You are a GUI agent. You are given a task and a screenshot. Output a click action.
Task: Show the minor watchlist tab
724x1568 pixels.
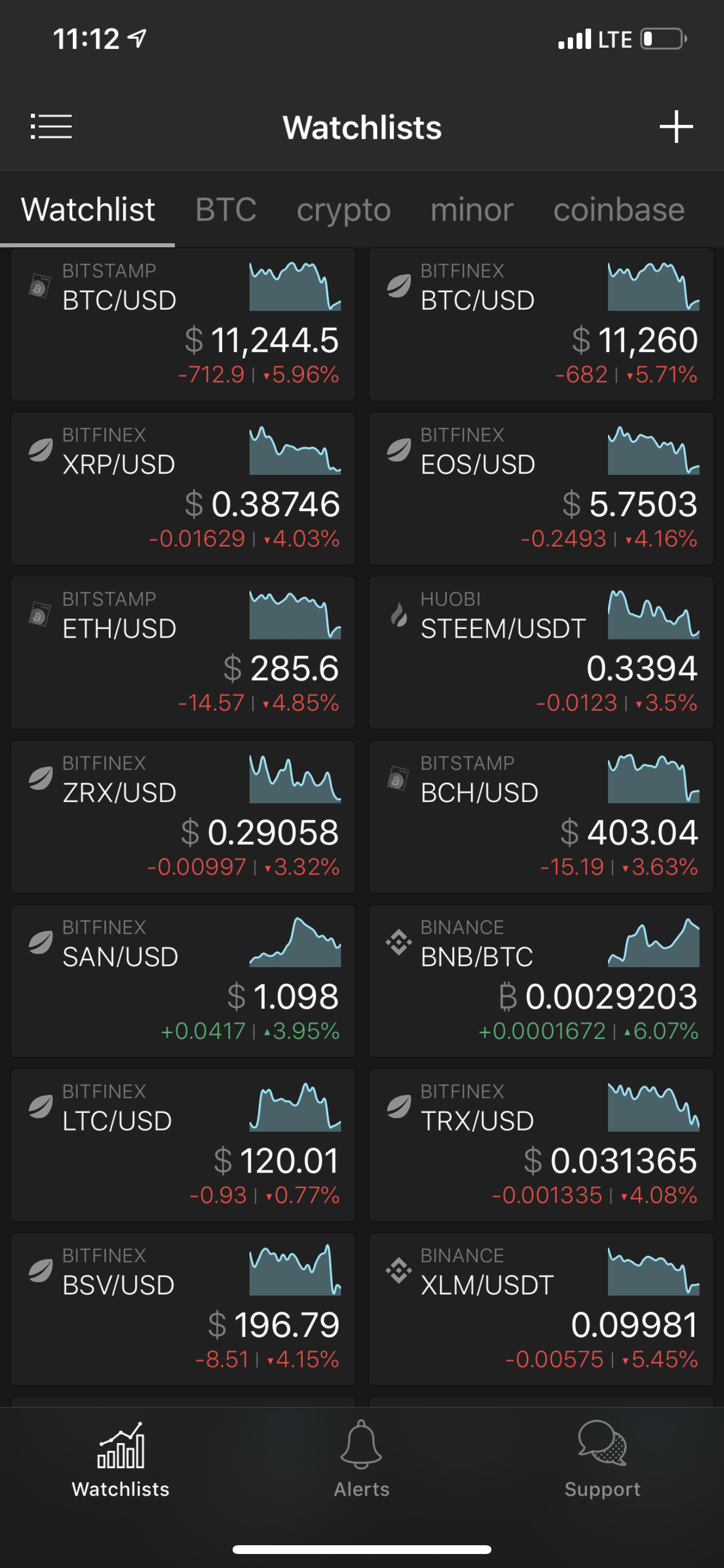(x=472, y=209)
